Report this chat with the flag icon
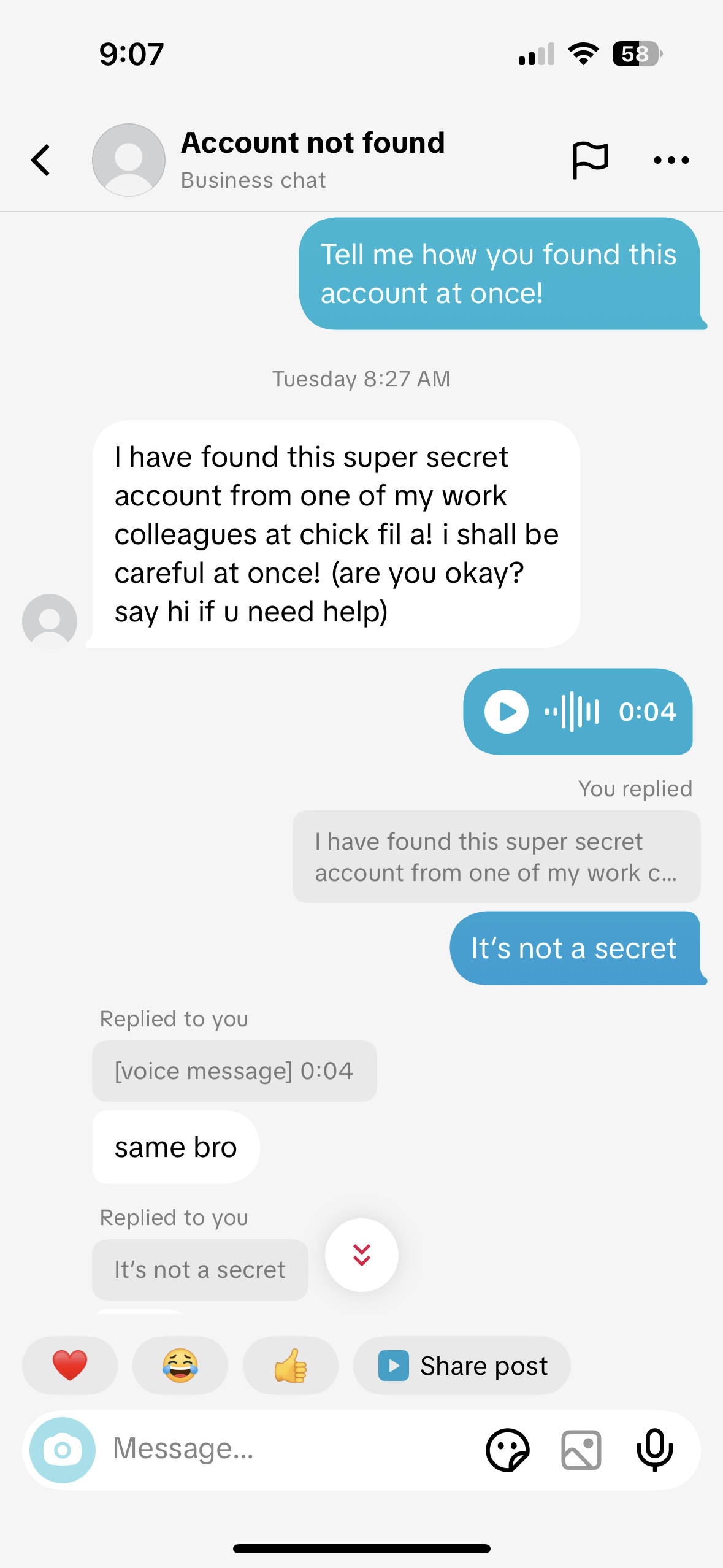 pos(590,160)
